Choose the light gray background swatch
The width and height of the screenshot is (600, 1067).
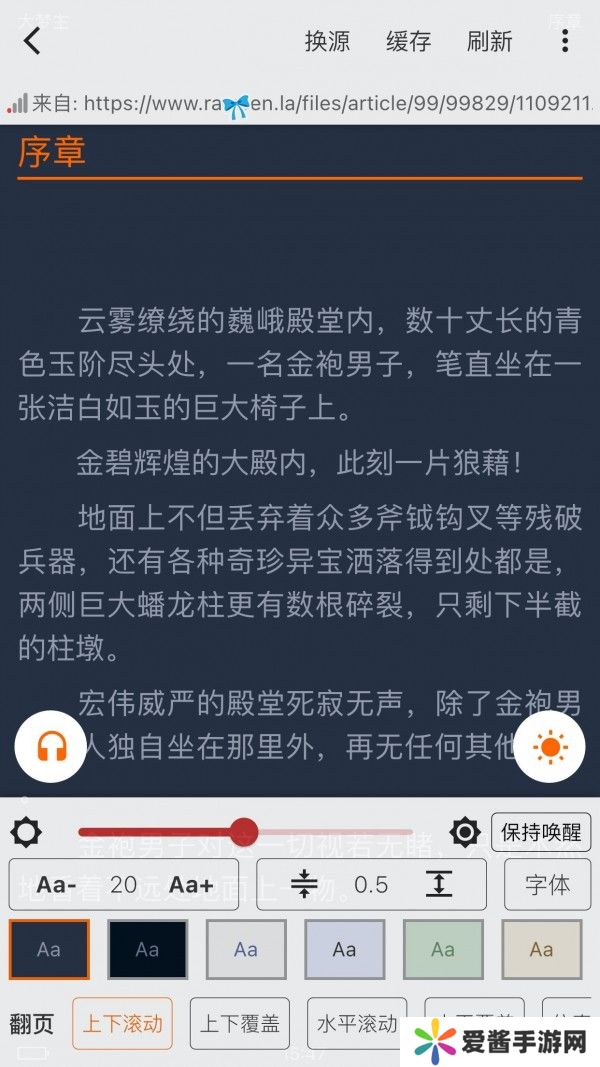tap(246, 949)
